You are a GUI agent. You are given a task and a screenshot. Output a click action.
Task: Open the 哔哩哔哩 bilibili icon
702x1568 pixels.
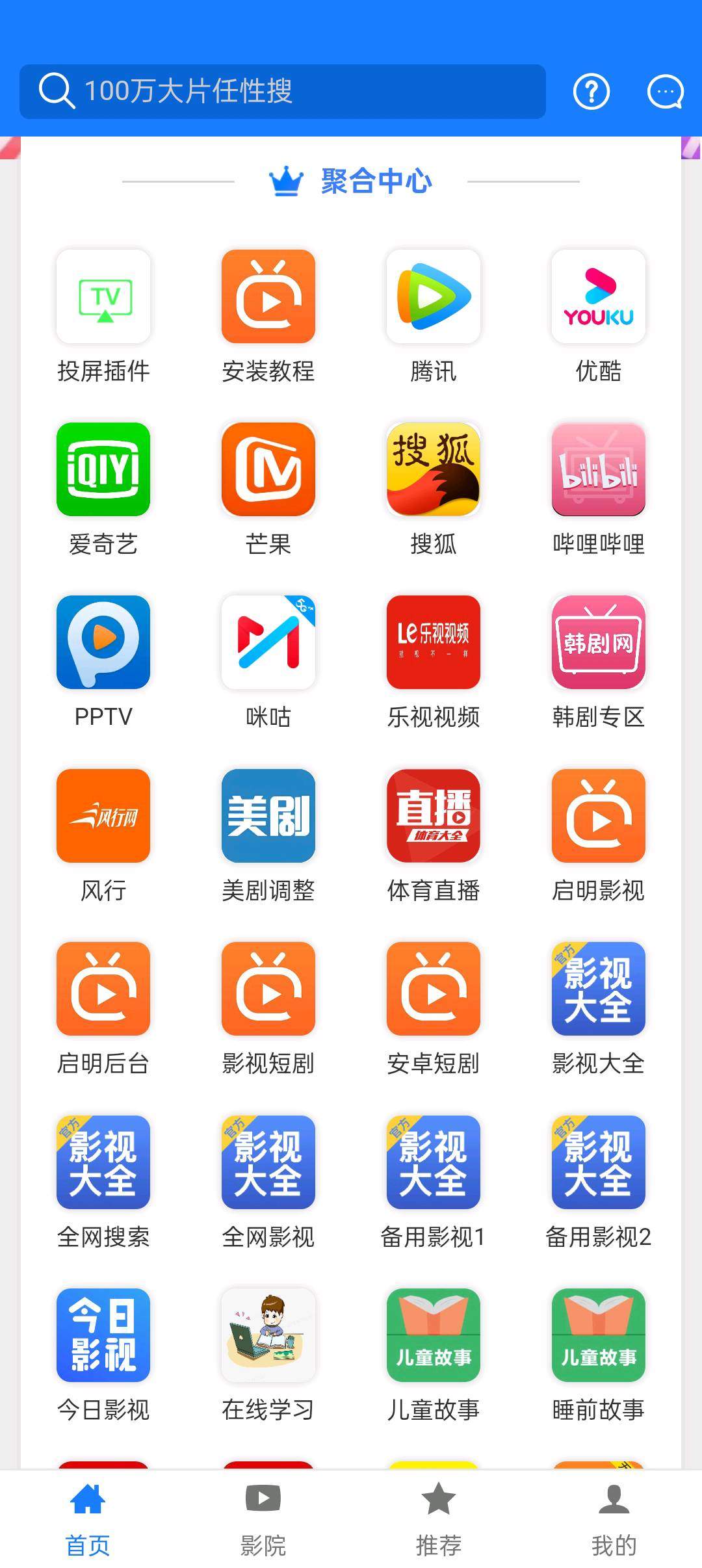(x=598, y=470)
